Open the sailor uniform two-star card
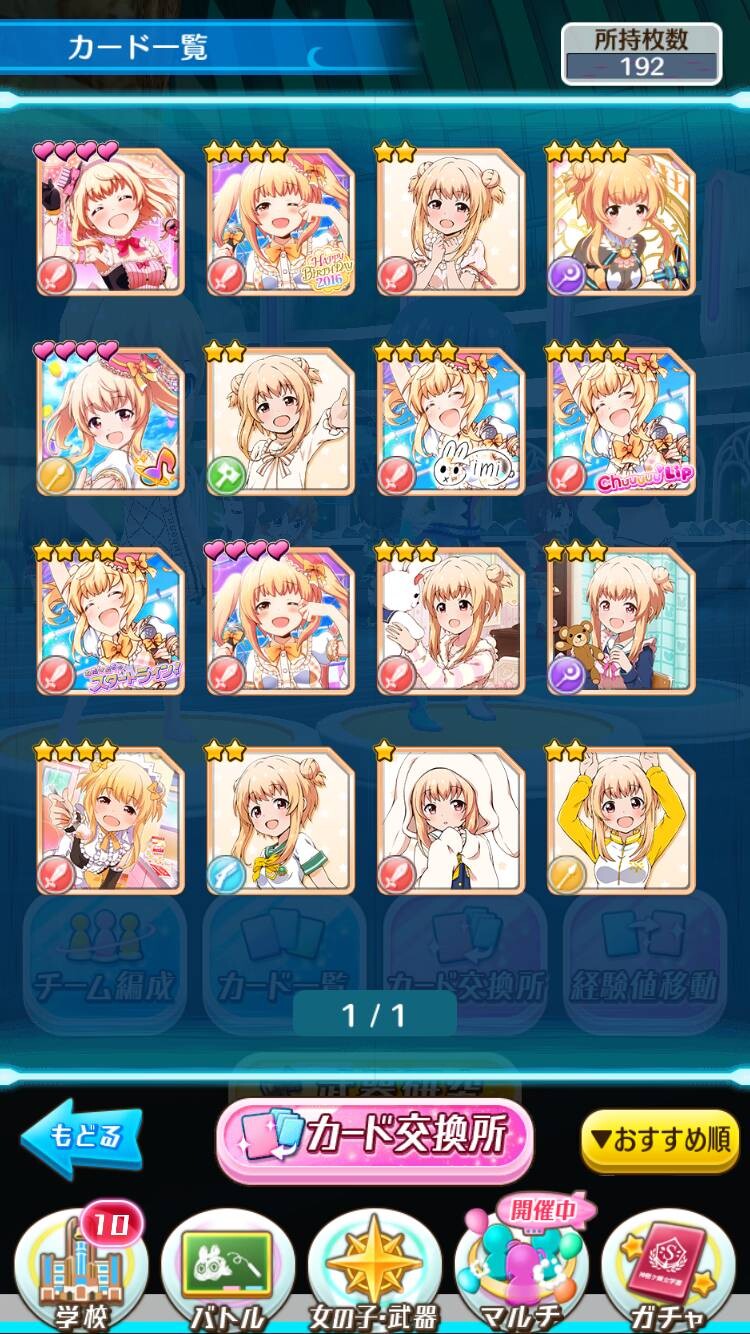This screenshot has width=750, height=1334. click(281, 819)
